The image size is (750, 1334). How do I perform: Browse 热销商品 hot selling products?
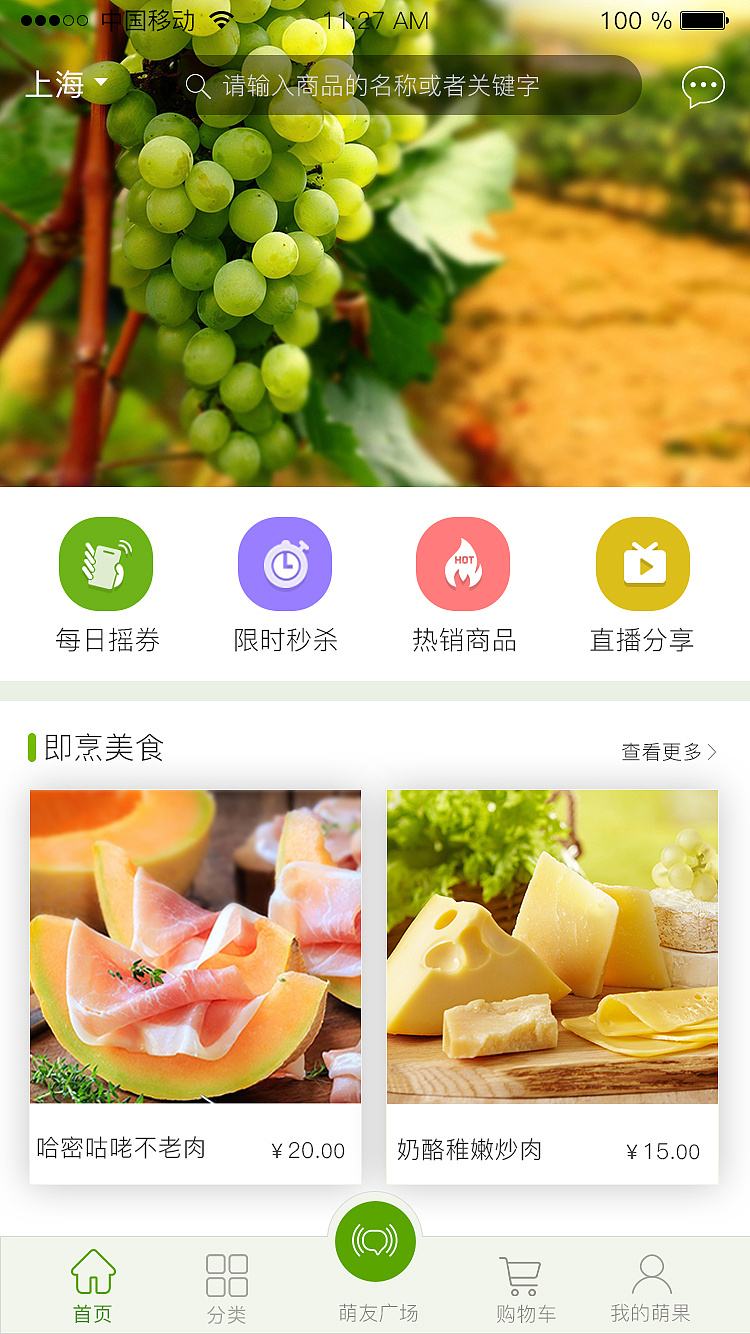[x=463, y=563]
